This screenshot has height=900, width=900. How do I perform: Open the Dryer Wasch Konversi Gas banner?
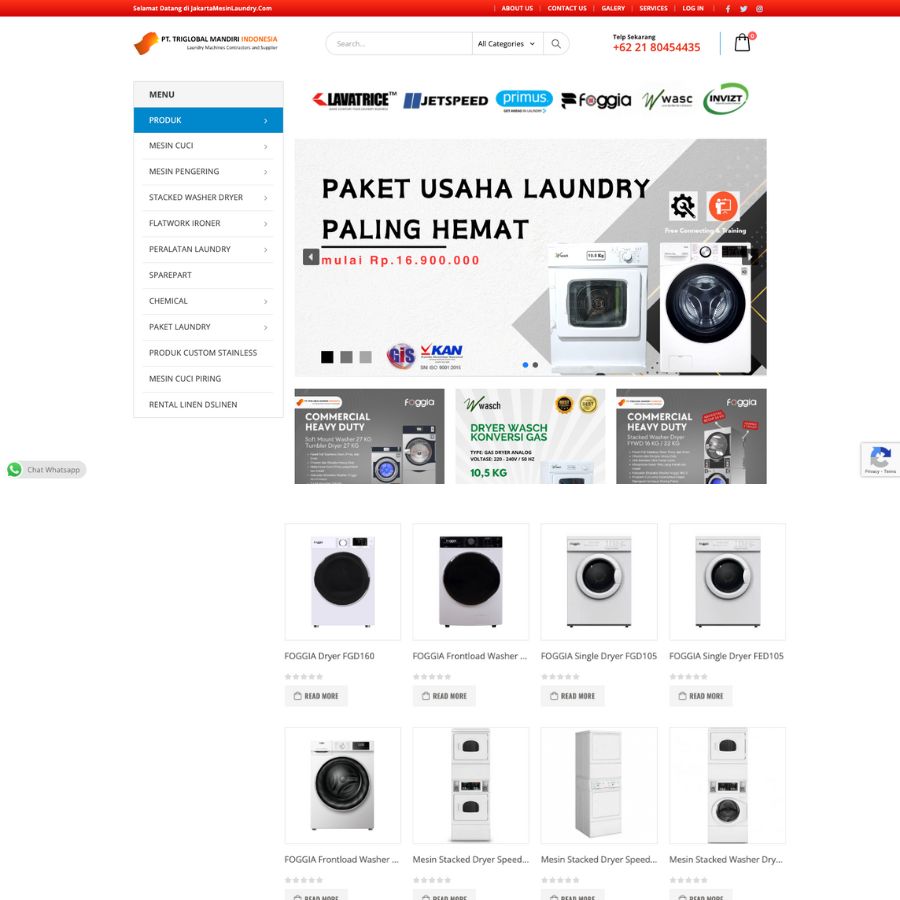click(x=530, y=436)
